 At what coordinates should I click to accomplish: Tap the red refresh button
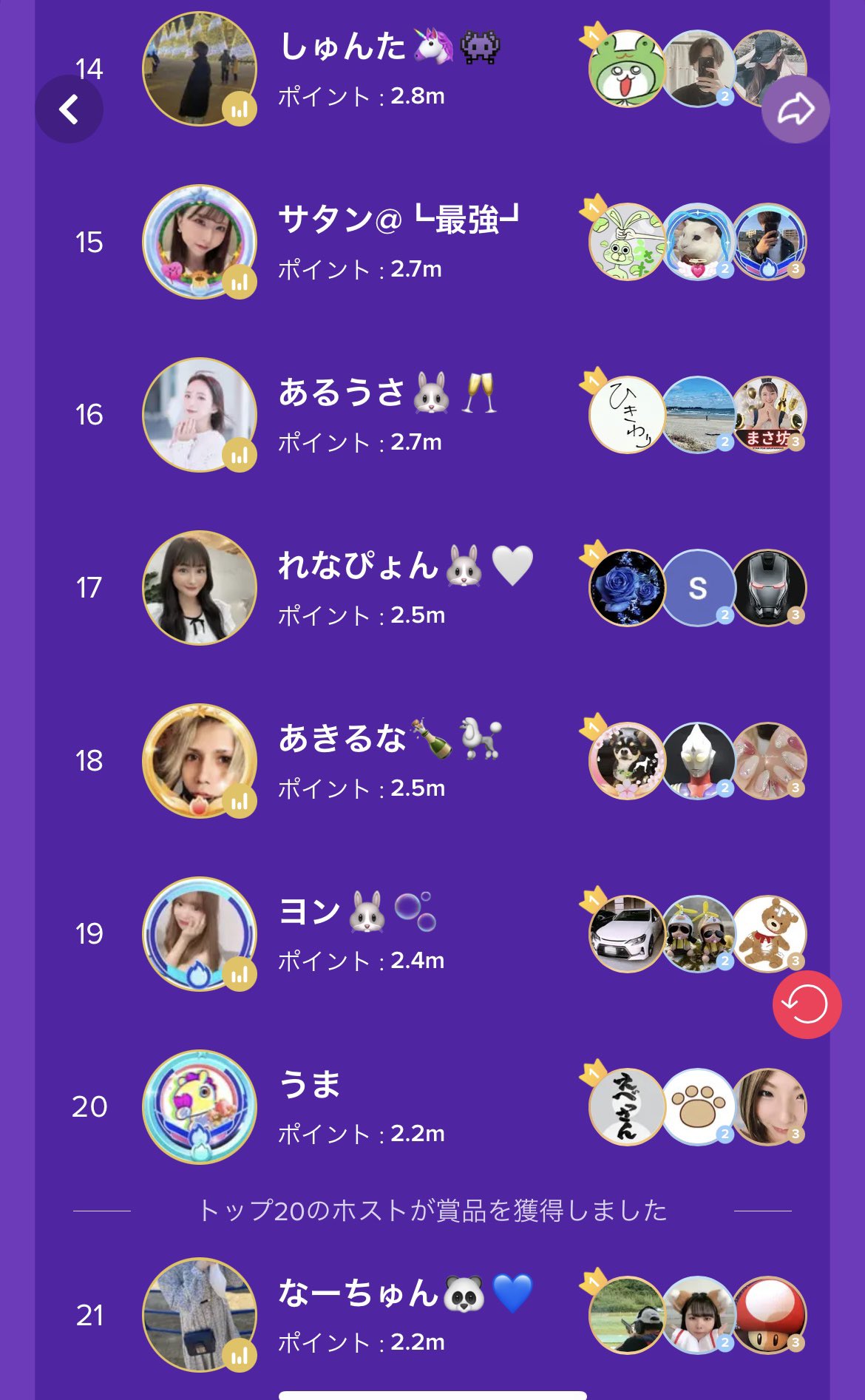pyautogui.click(x=806, y=1004)
